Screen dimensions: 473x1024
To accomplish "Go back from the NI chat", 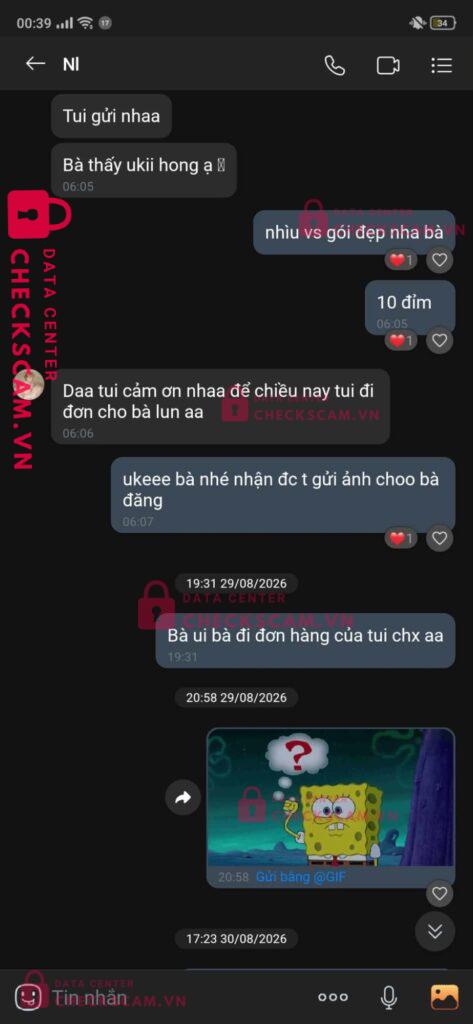I will pos(35,64).
